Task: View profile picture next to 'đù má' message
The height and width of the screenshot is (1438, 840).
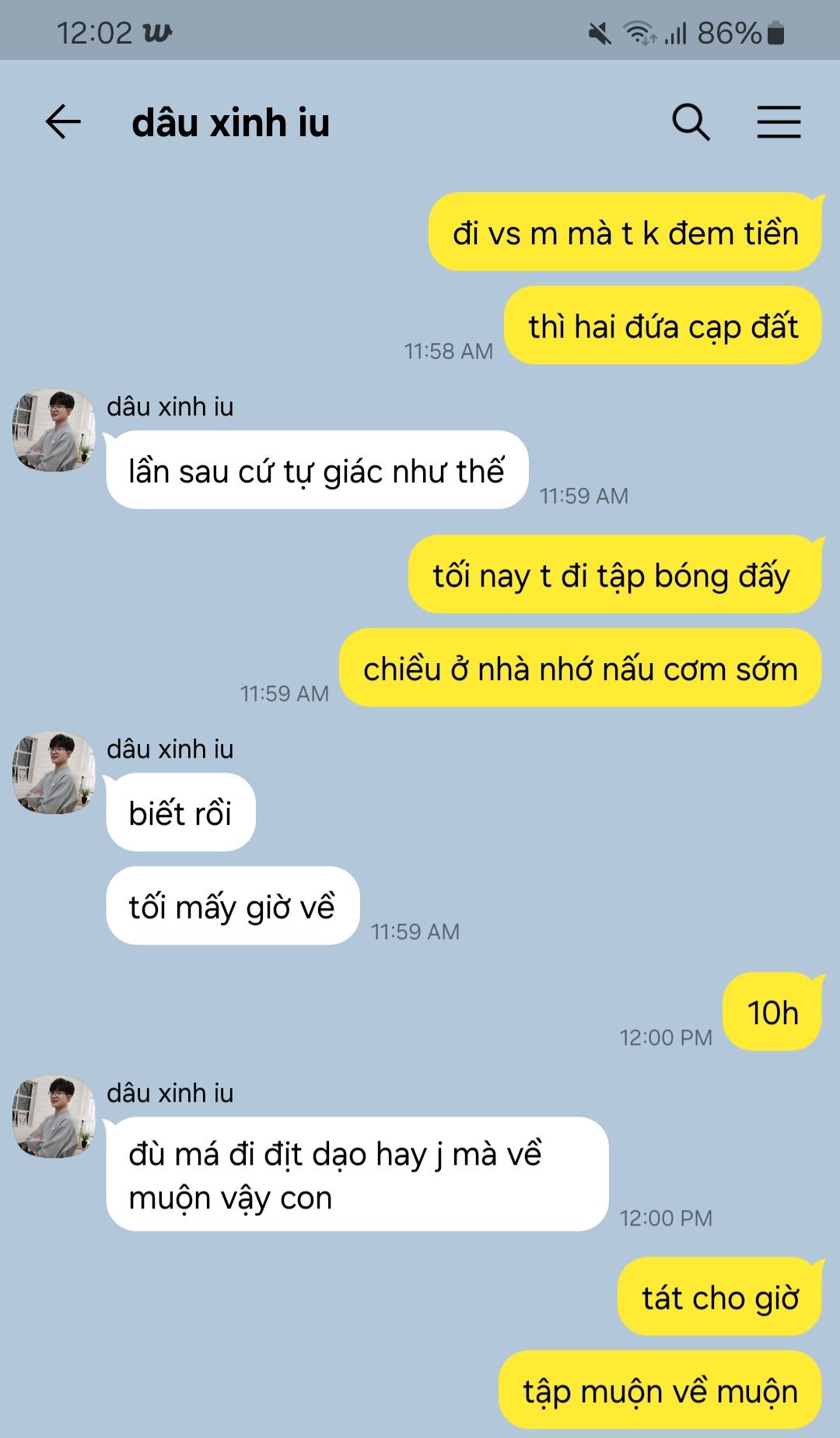Action: click(54, 1117)
